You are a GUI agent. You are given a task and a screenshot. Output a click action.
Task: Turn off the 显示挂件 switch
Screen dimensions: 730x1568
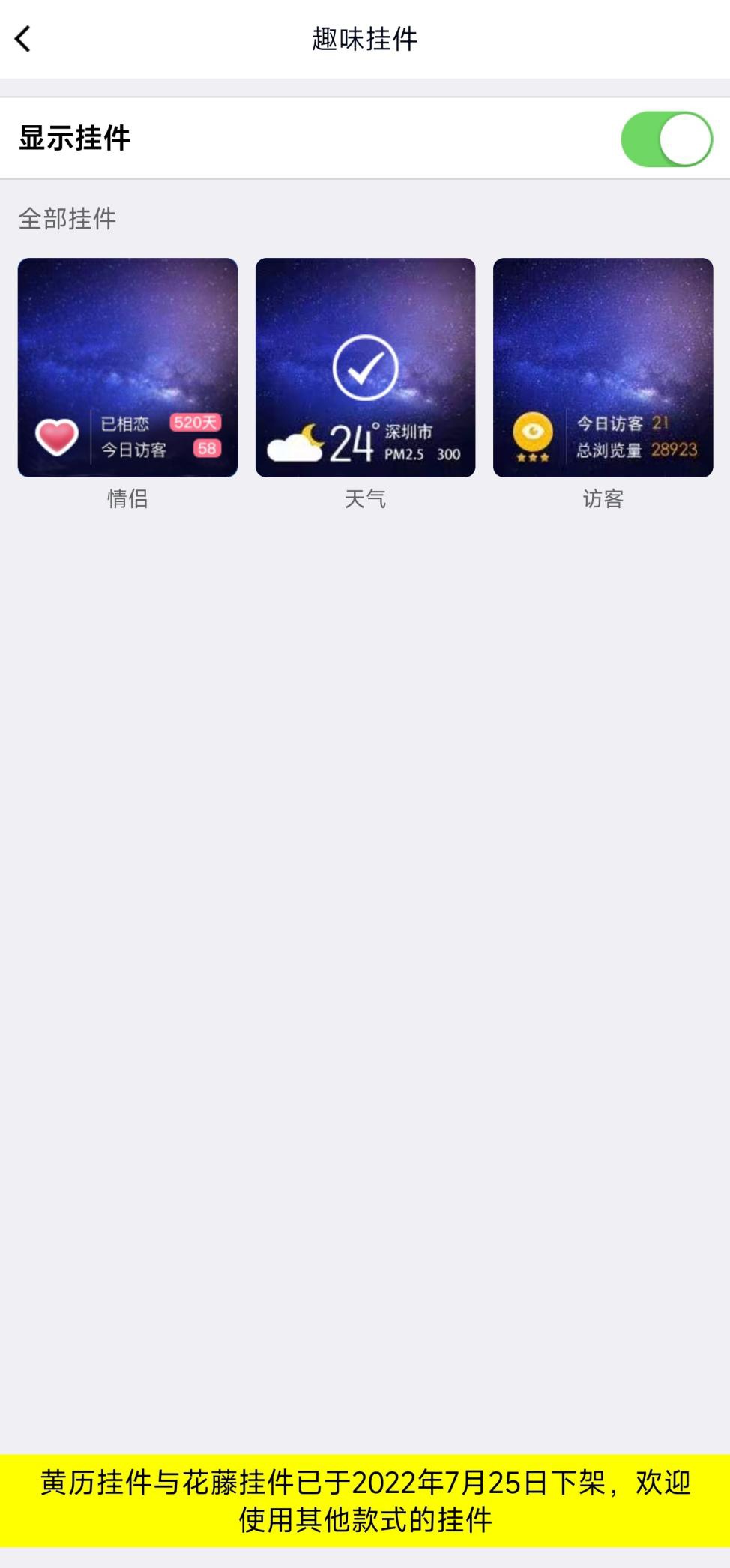pyautogui.click(x=666, y=139)
